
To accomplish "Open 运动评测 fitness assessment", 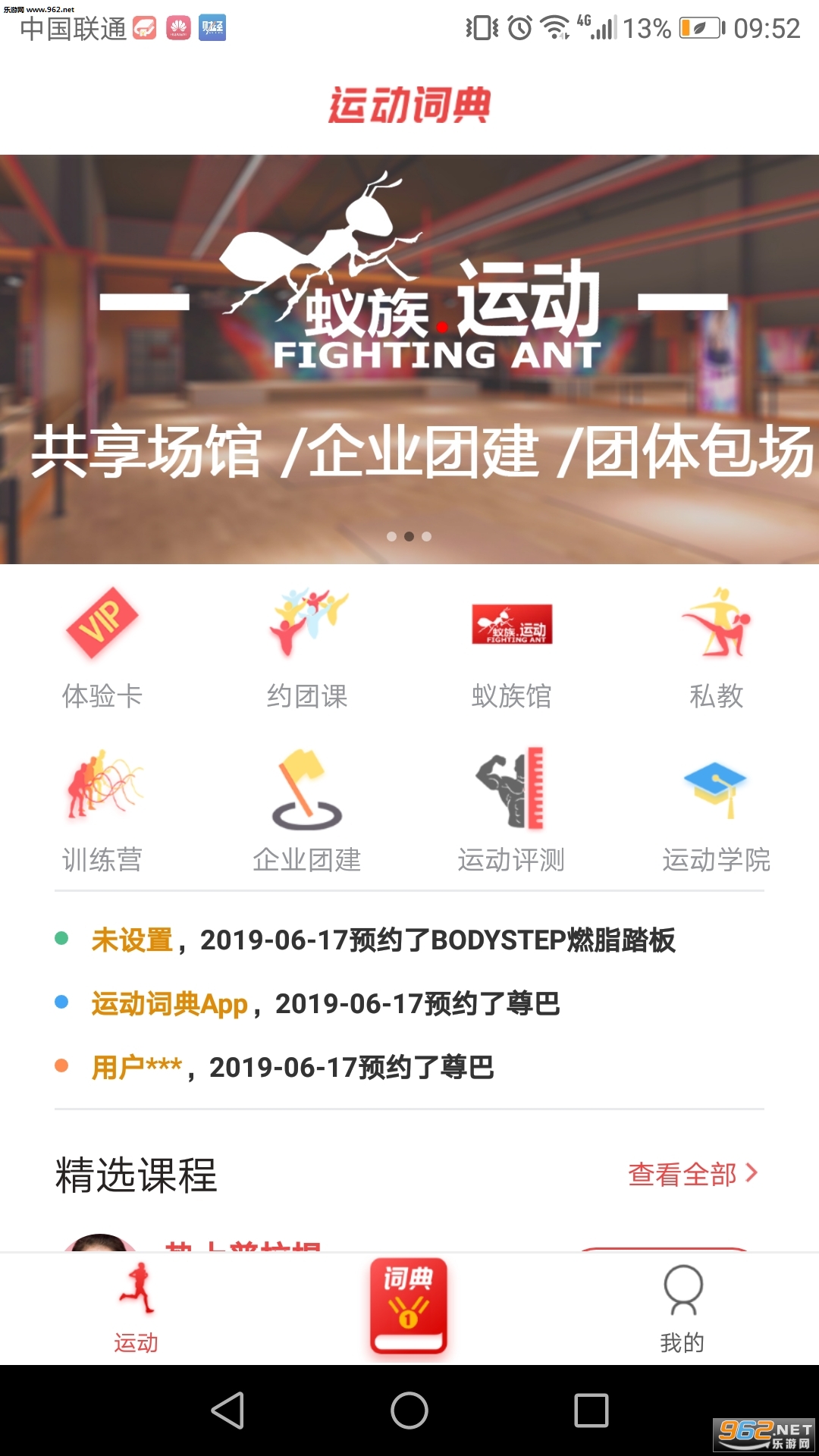I will (x=512, y=809).
